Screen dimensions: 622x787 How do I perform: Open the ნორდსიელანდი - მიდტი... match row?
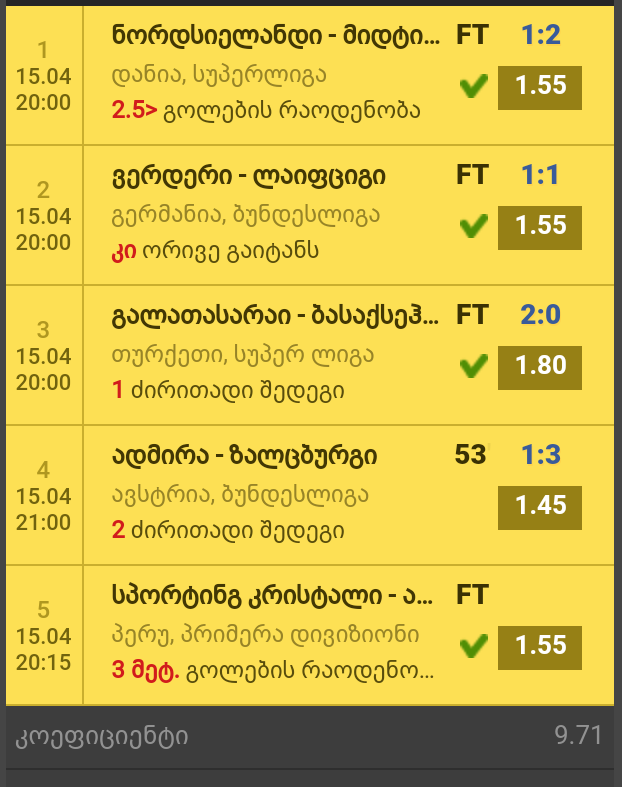click(275, 38)
